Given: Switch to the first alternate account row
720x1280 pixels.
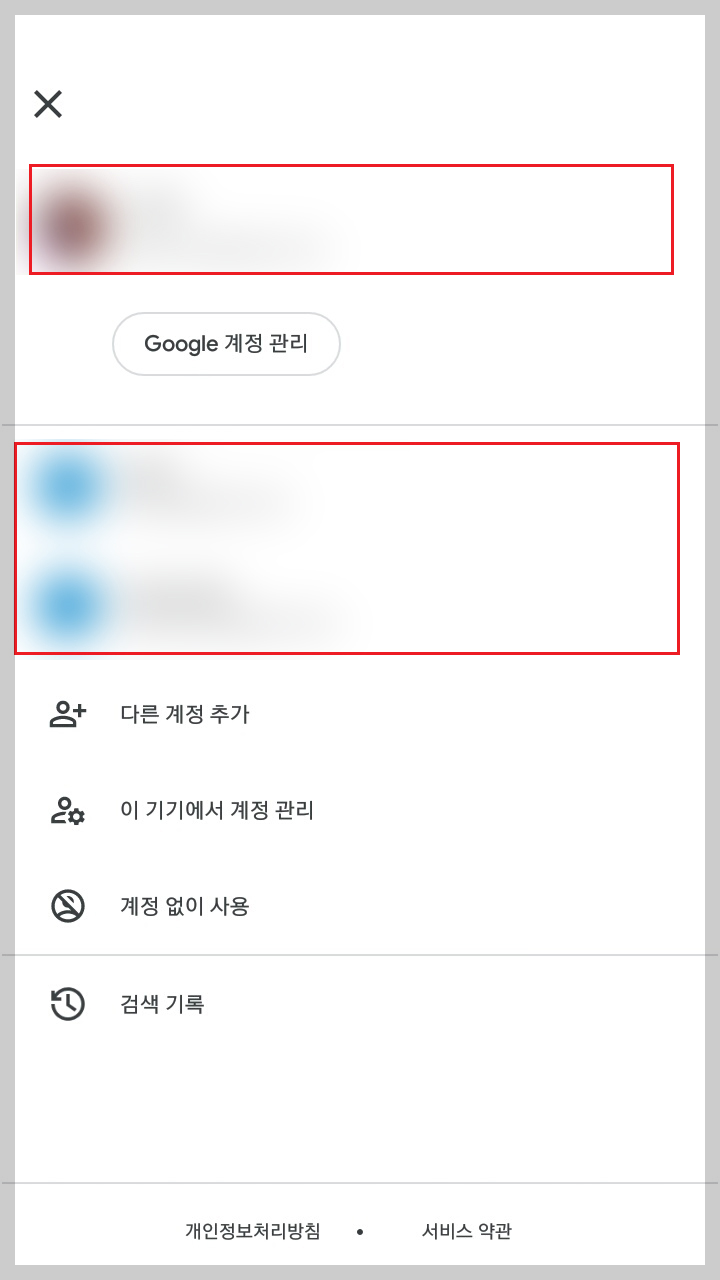Looking at the screenshot, I should (350, 489).
